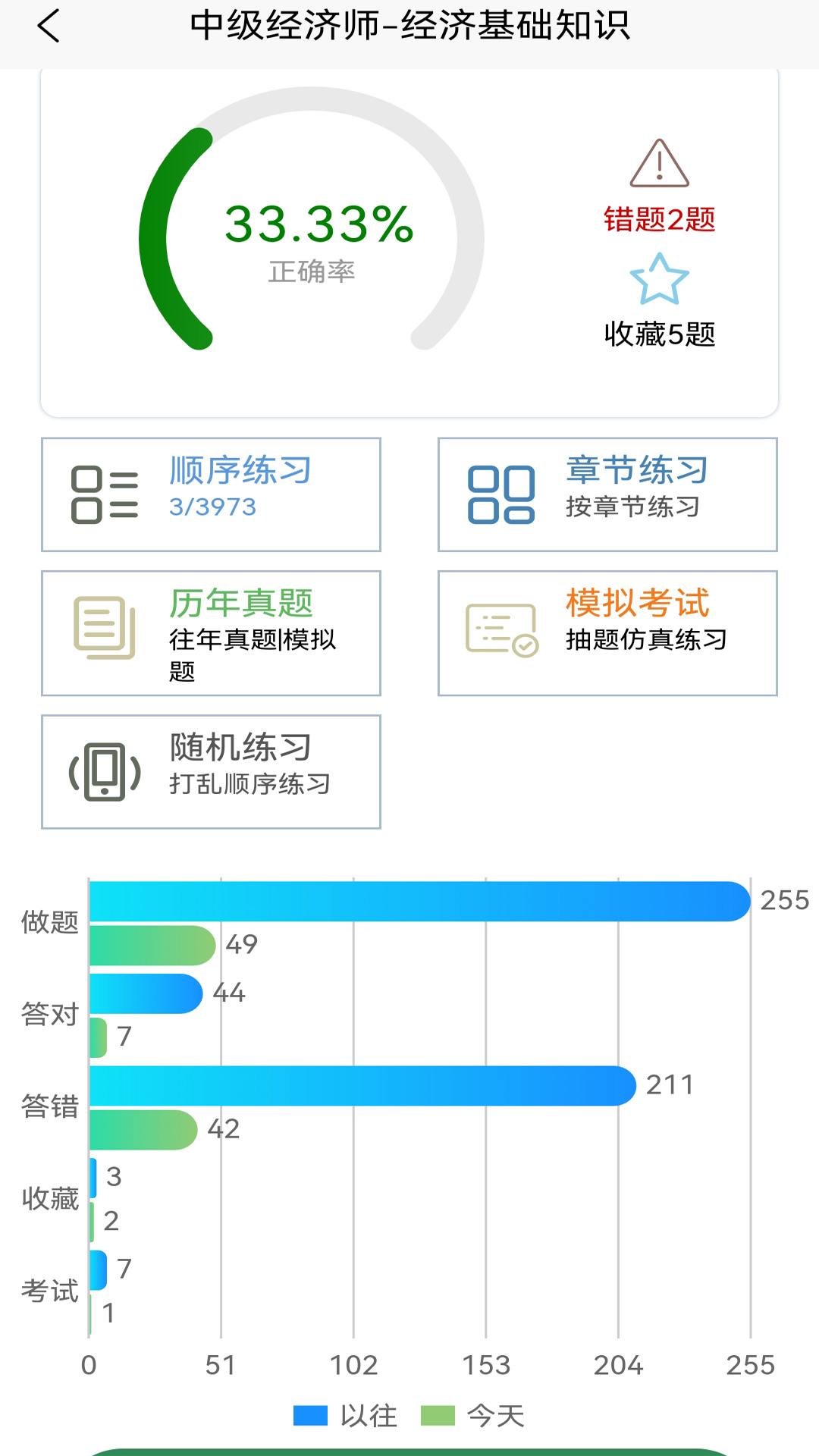This screenshot has height=1456, width=819.
Task: Click the warning triangle above 错题2题
Action: 661,164
